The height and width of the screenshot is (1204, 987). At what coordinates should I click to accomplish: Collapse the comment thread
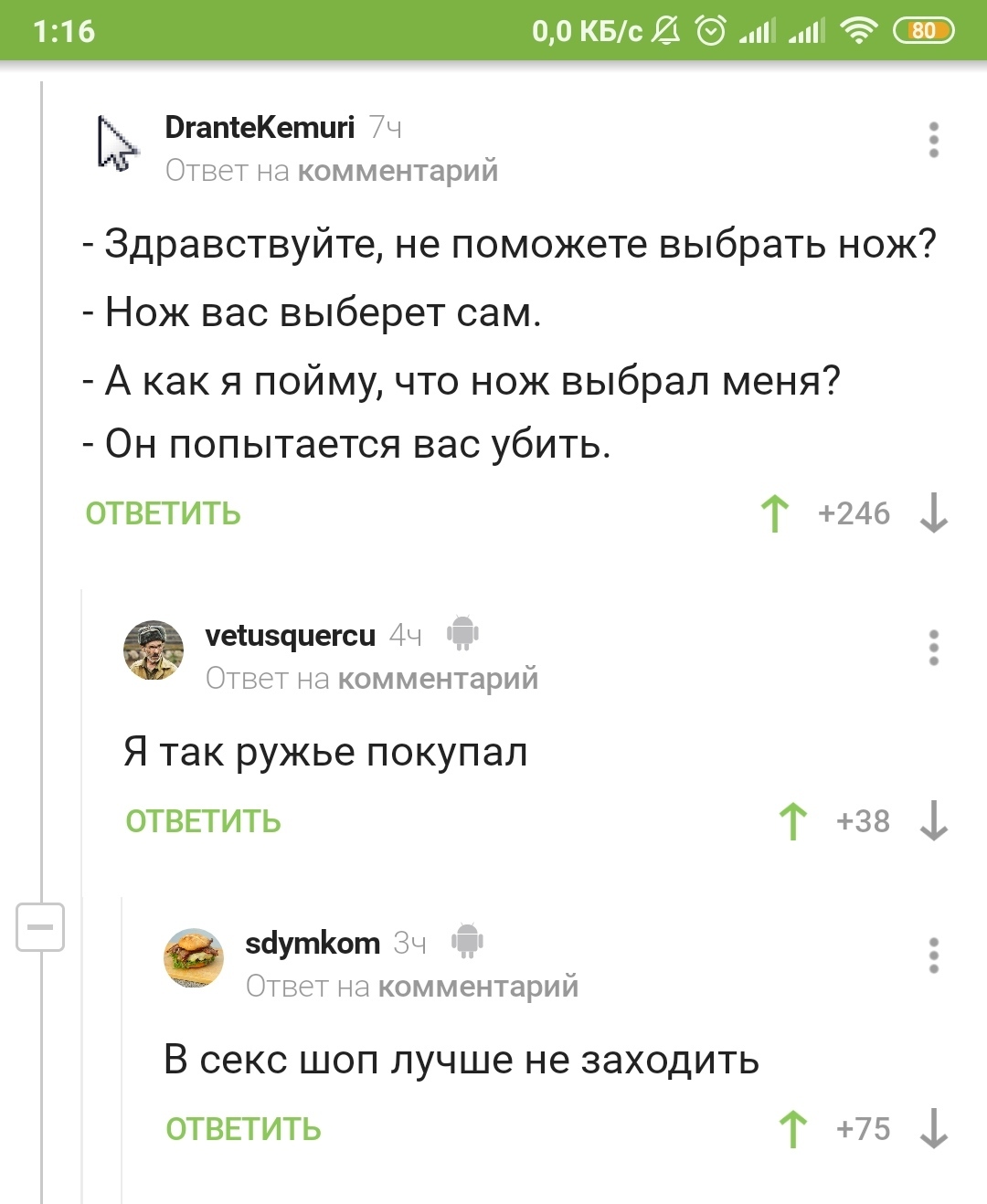[x=40, y=927]
